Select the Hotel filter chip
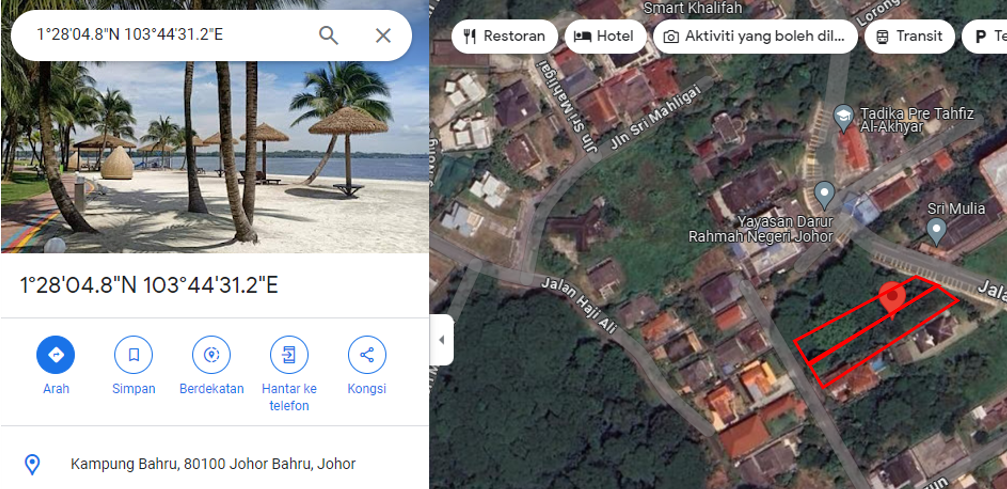 pyautogui.click(x=605, y=37)
